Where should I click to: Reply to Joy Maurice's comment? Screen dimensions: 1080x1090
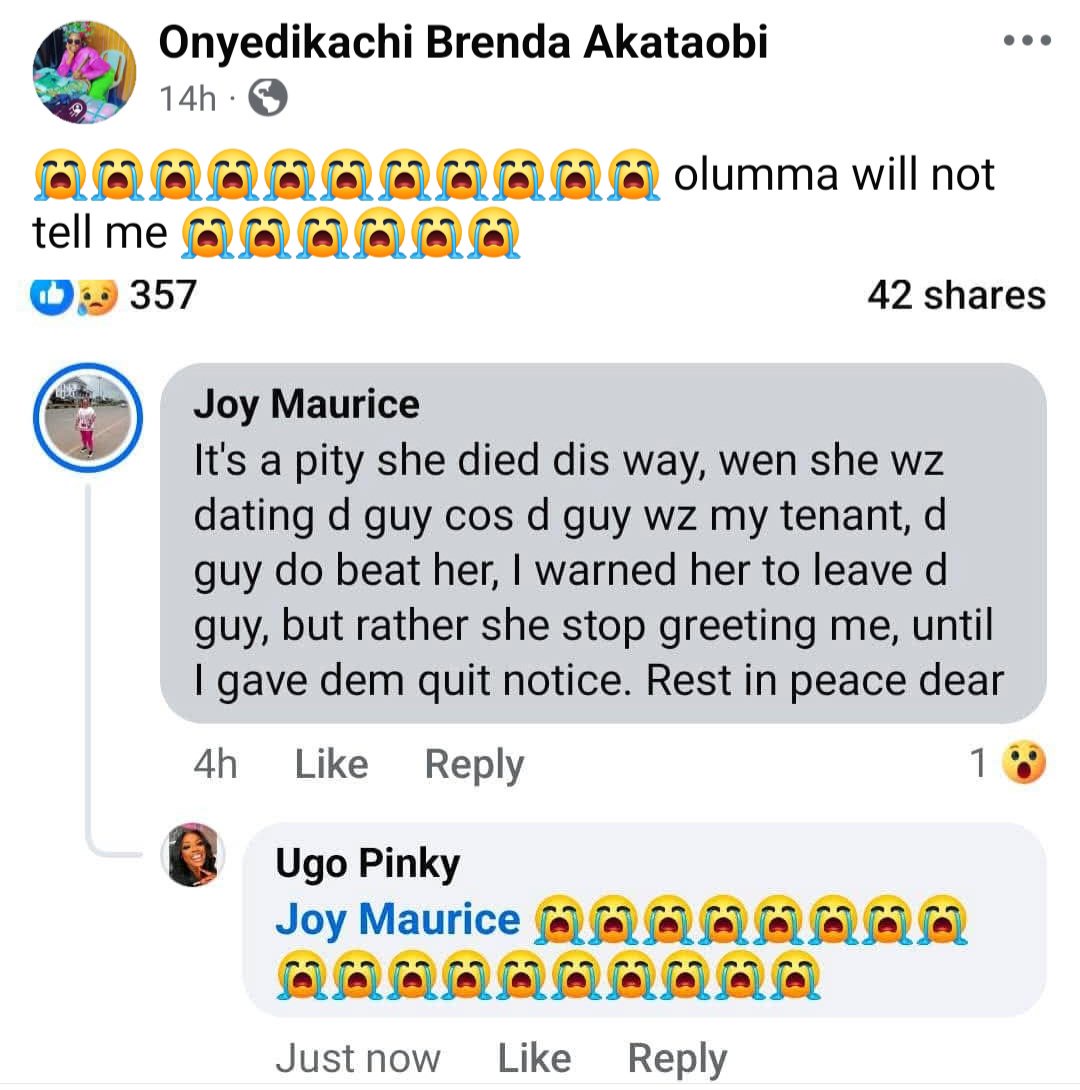pos(473,762)
